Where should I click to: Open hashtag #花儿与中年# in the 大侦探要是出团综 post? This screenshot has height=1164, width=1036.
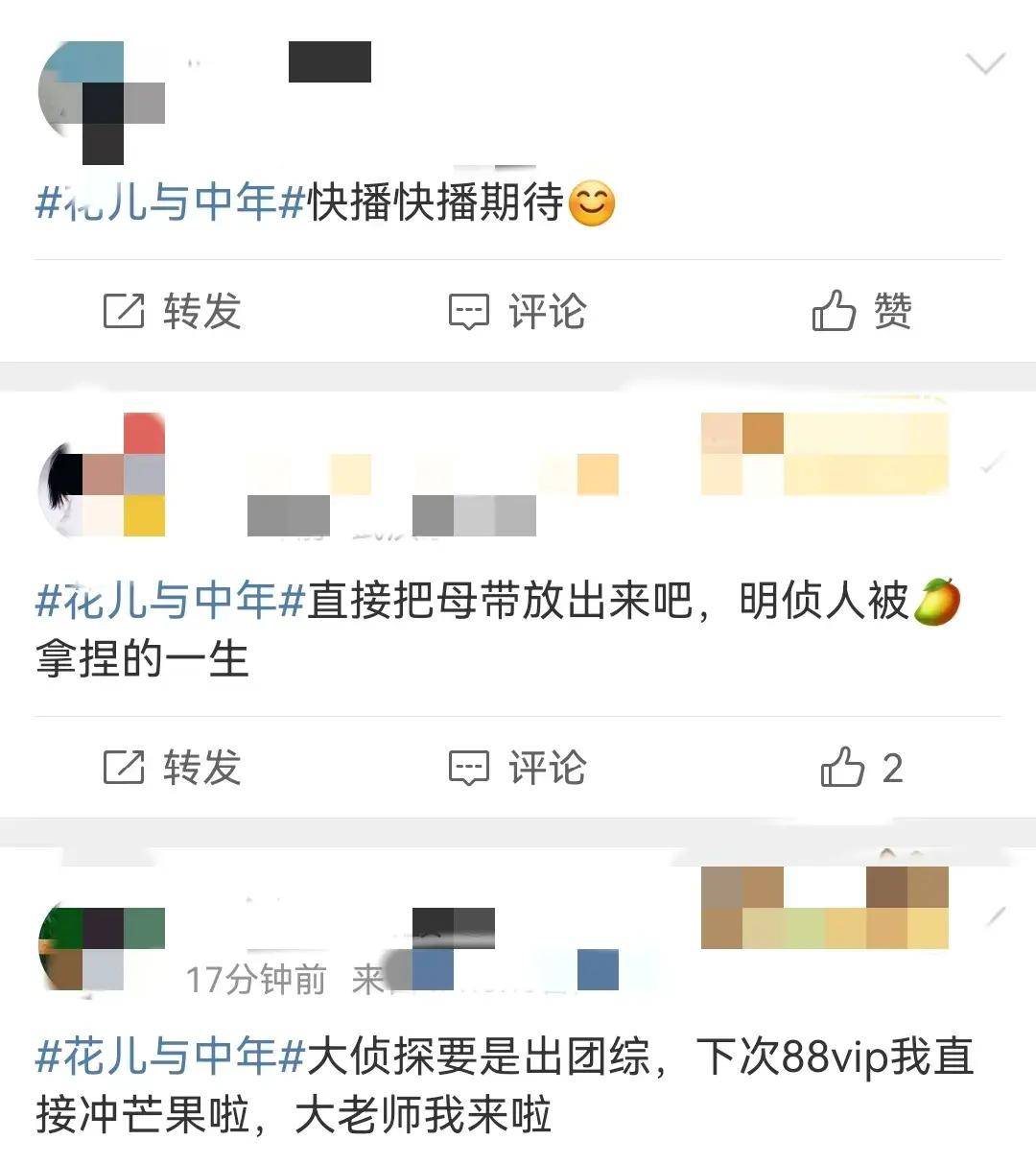[170, 1057]
